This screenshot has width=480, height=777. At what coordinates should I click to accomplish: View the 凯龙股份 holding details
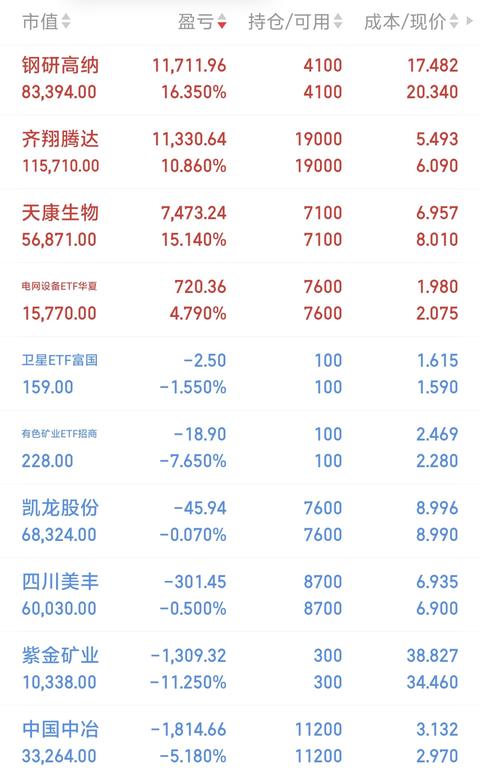(240, 521)
